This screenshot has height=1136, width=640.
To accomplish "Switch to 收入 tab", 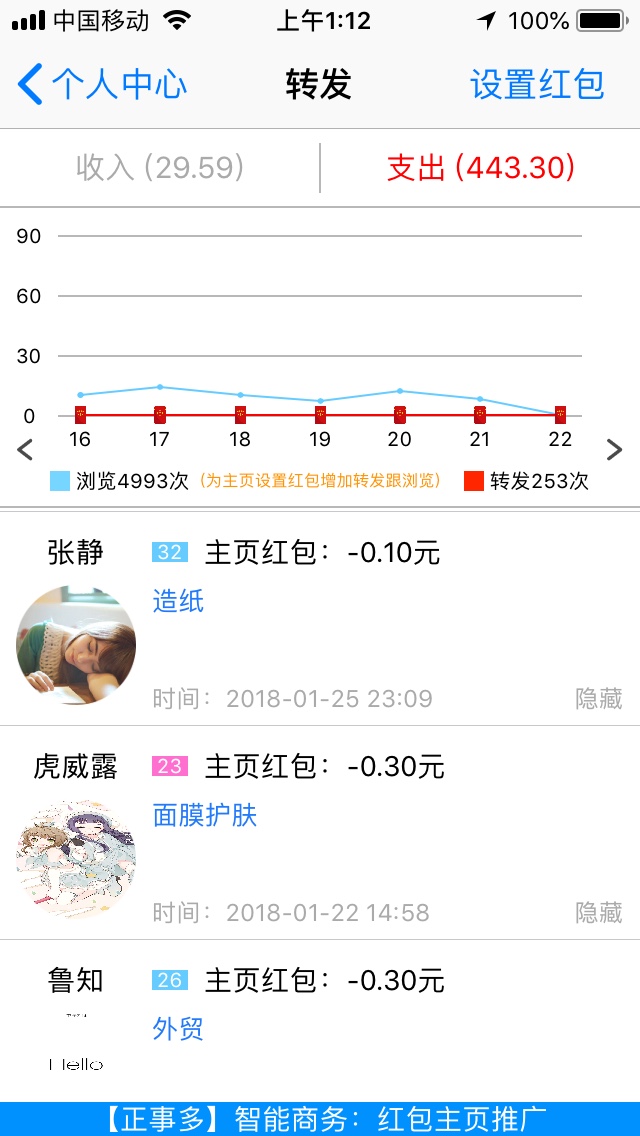I will (x=160, y=167).
